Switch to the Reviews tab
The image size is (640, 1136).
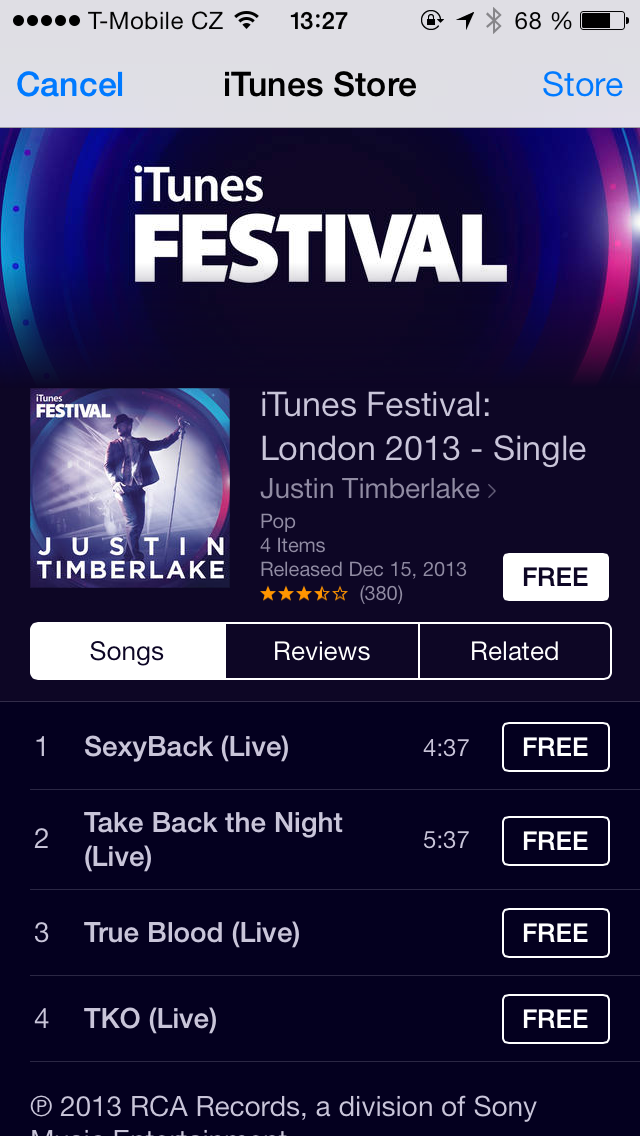coord(322,651)
